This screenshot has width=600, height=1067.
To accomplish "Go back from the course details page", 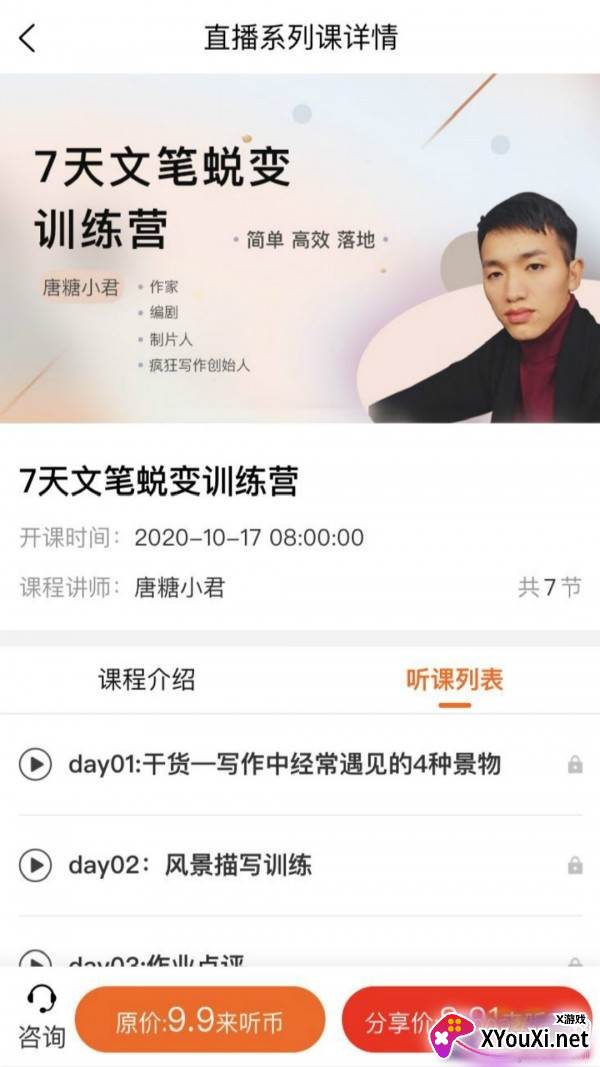I will click(x=27, y=38).
